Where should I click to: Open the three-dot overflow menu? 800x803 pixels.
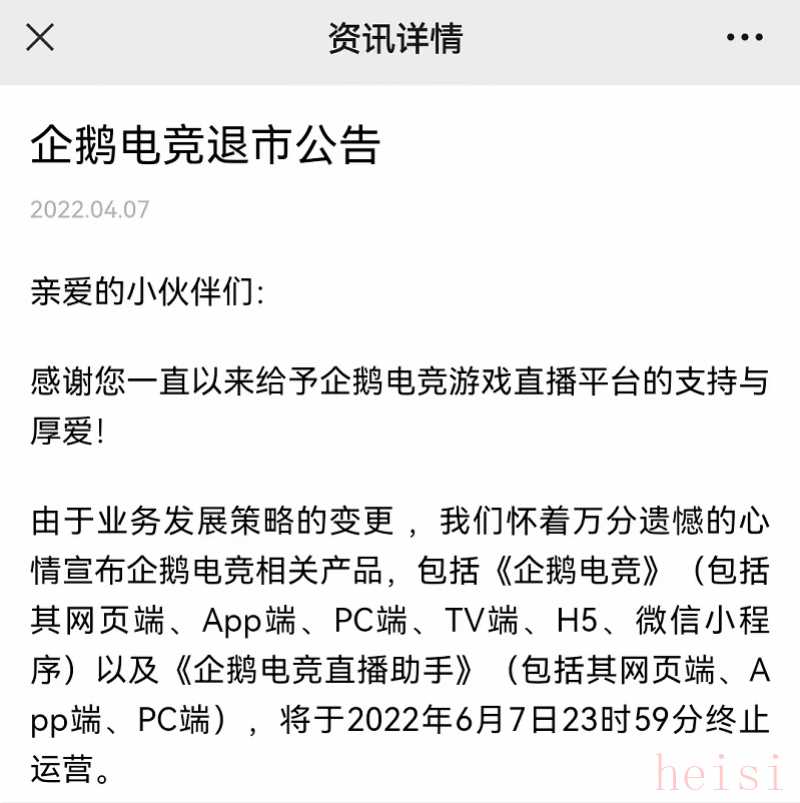click(744, 38)
